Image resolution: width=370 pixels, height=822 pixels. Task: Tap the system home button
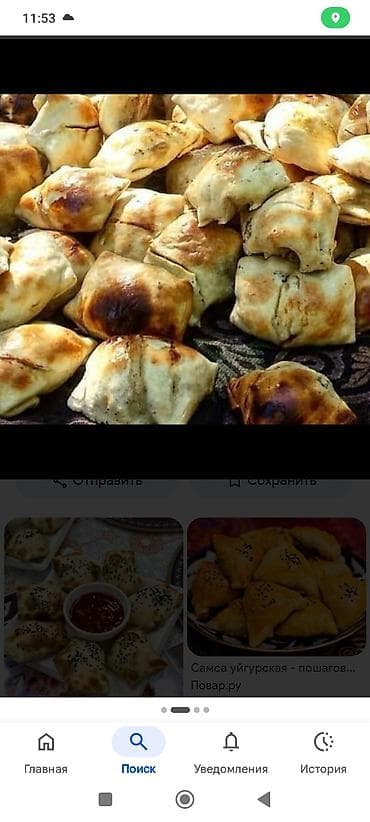tap(184, 799)
